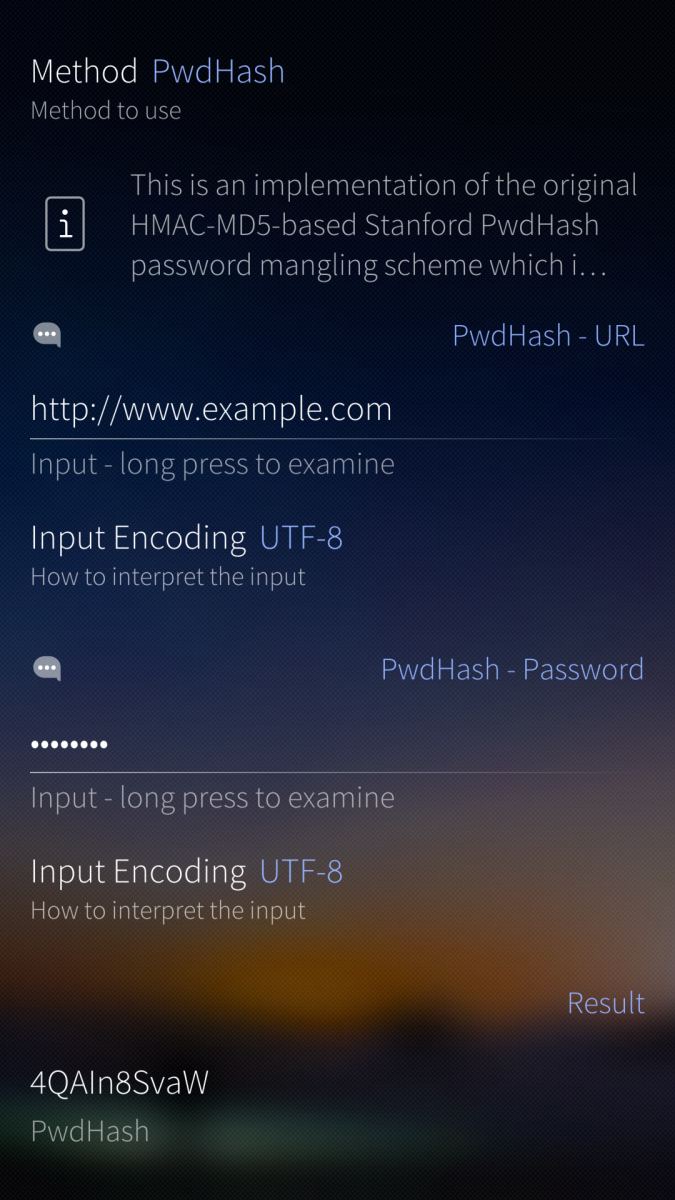The image size is (675, 1200).
Task: Tap the speech bubble icon beside PwdHash - Password
Action: [x=47, y=668]
